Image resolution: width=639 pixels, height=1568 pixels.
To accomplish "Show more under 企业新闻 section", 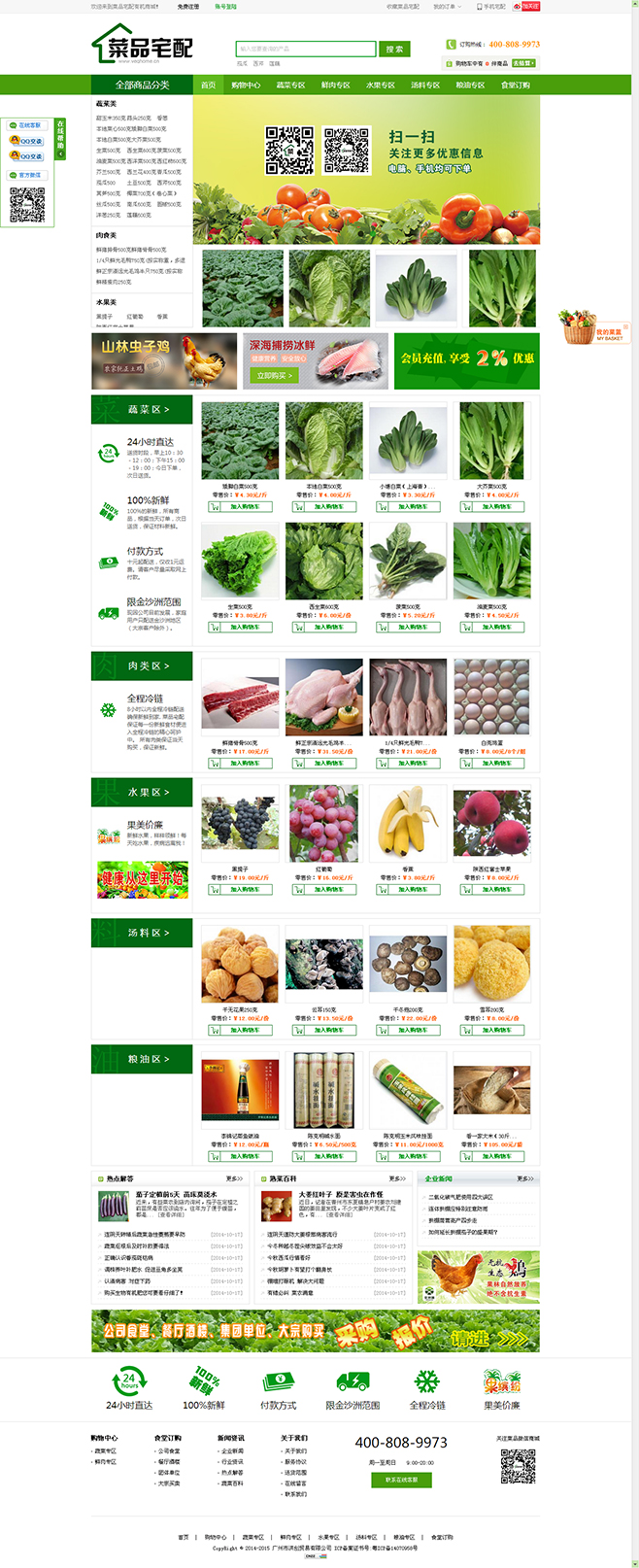I will (x=525, y=1178).
